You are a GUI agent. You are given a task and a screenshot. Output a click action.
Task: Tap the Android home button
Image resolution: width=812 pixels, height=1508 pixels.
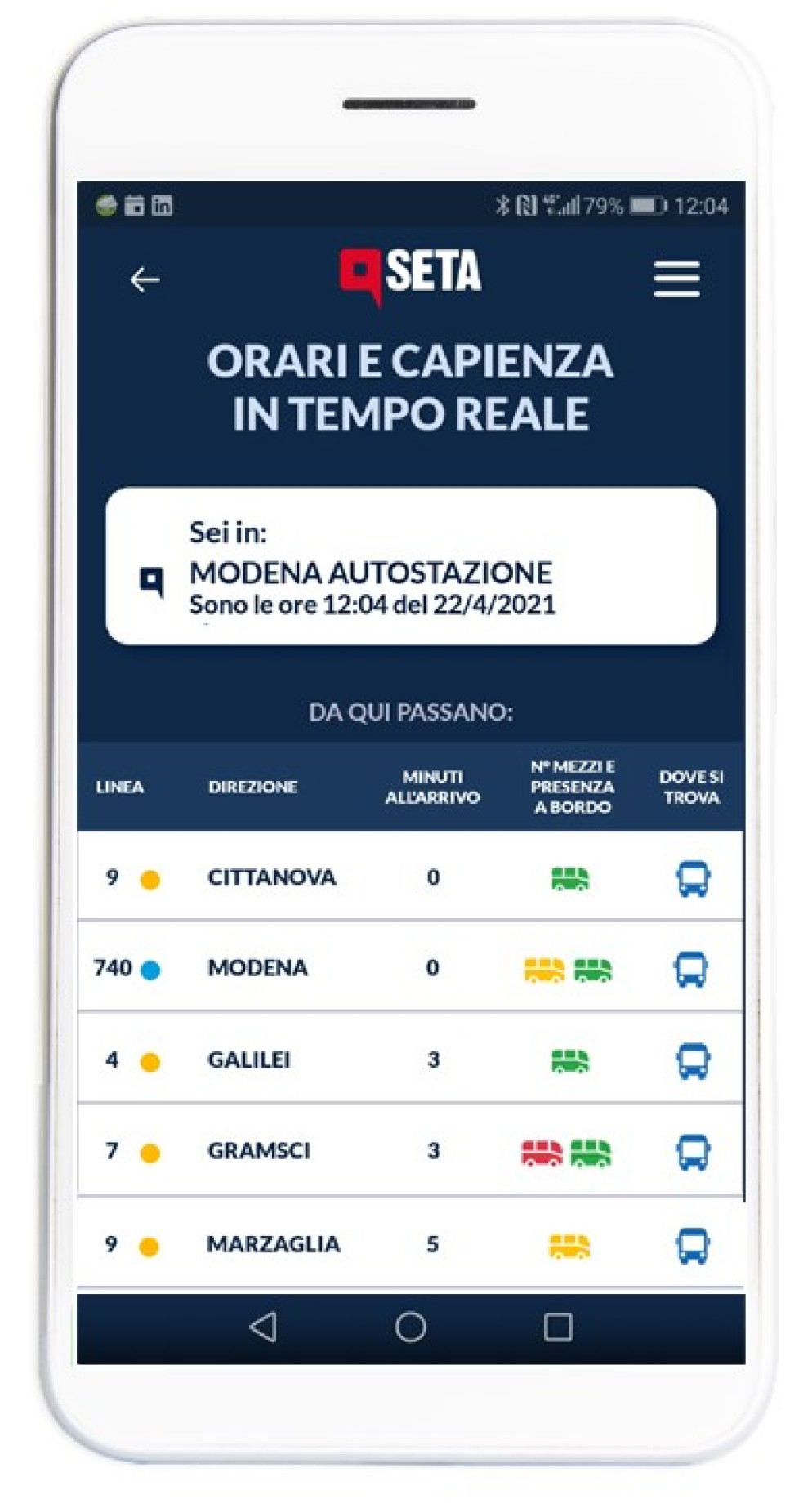tap(410, 1327)
